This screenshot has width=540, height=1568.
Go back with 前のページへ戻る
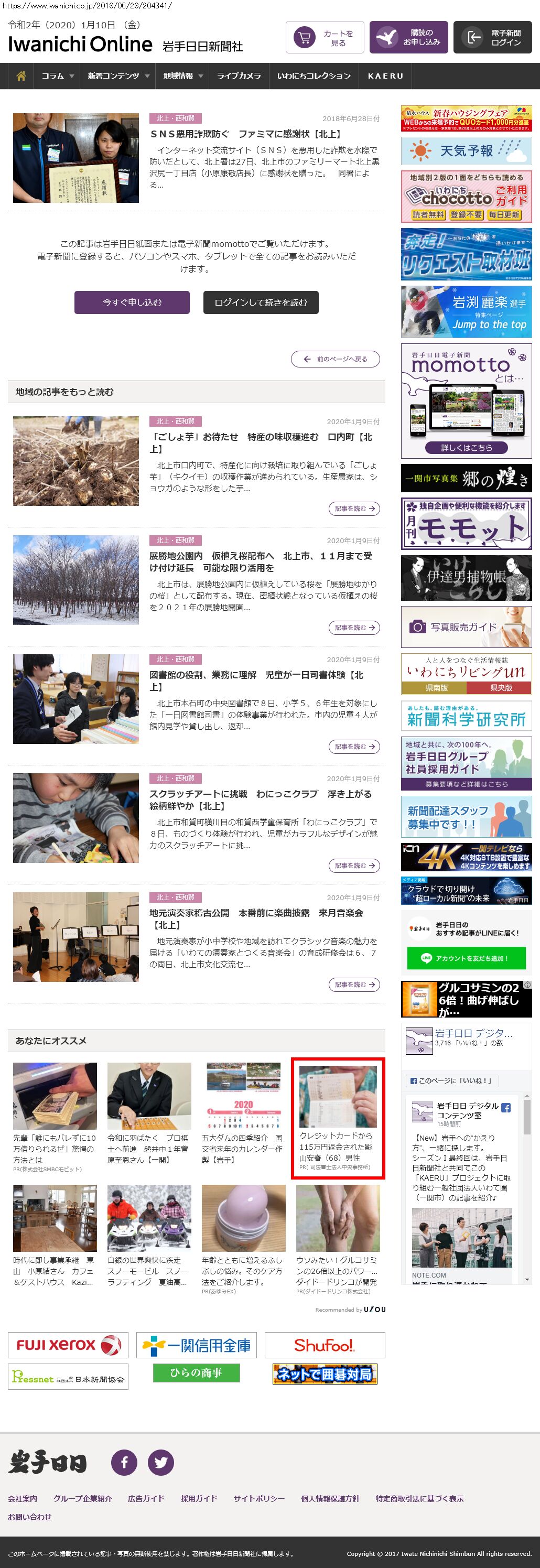[x=336, y=359]
